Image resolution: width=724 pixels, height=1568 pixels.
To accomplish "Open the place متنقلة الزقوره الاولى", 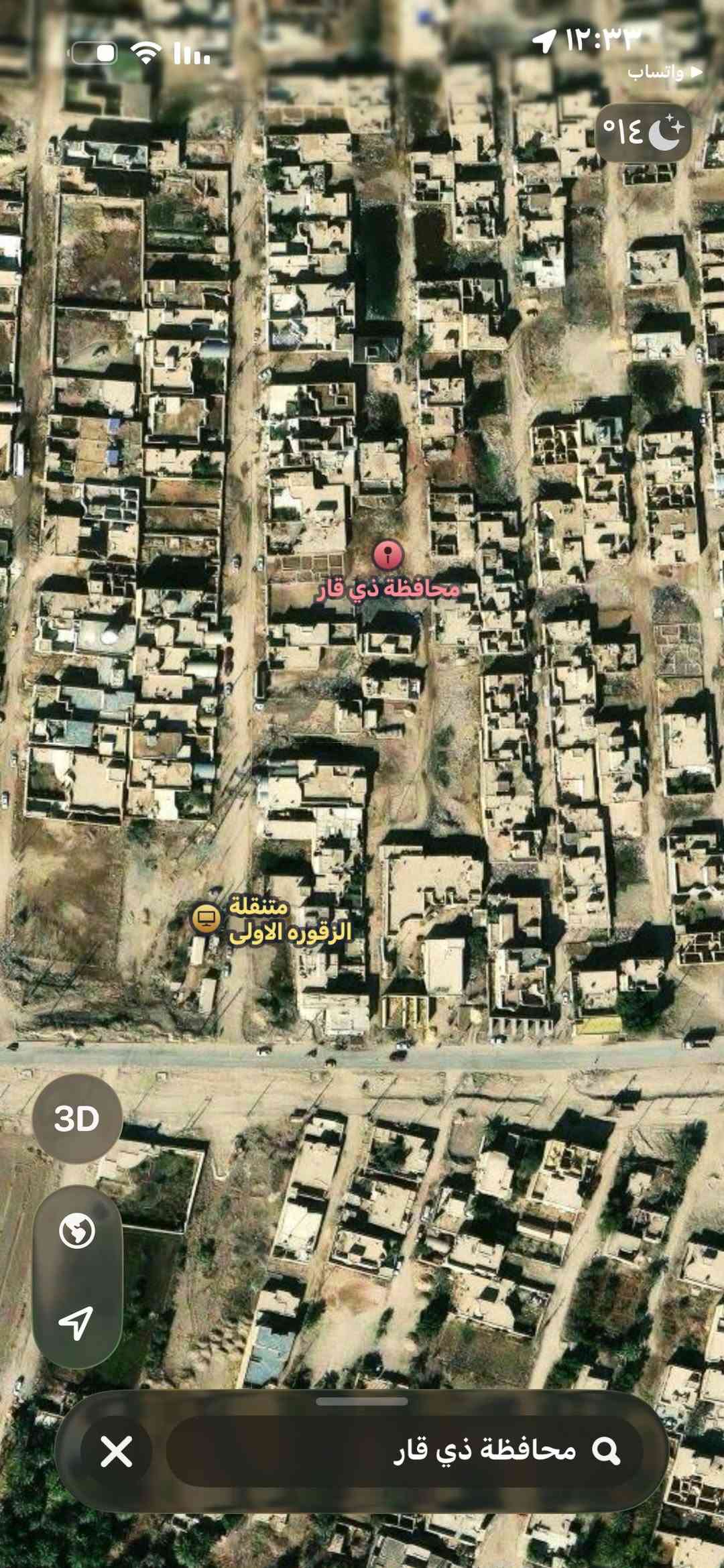I will click(x=206, y=918).
